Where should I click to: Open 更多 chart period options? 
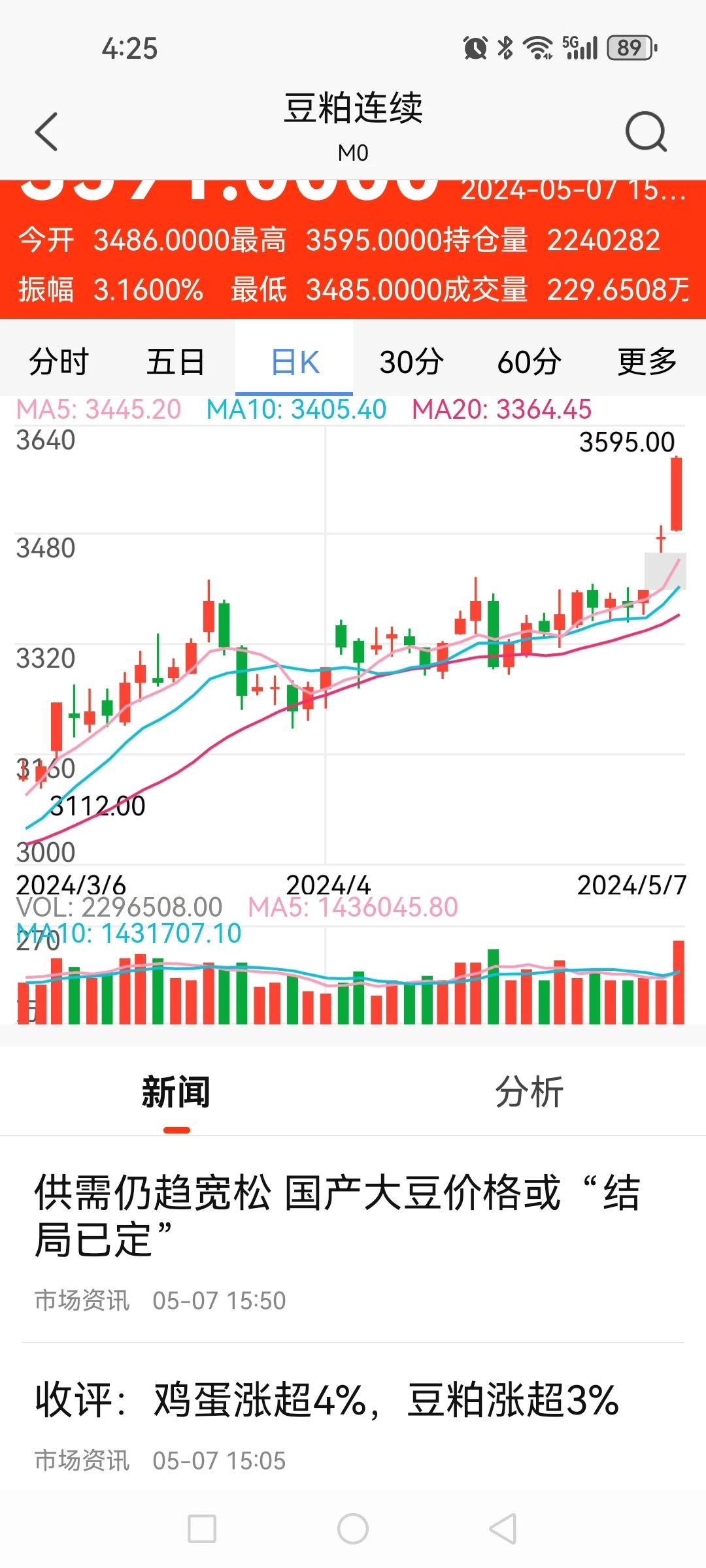click(647, 361)
